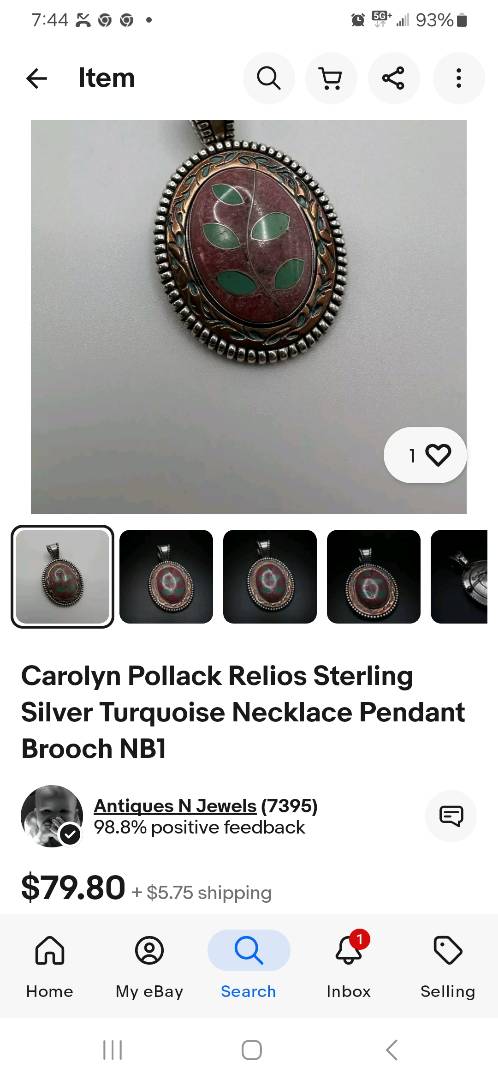This screenshot has width=498, height=1080.
Task: Switch to the My eBay tab
Action: (x=149, y=966)
